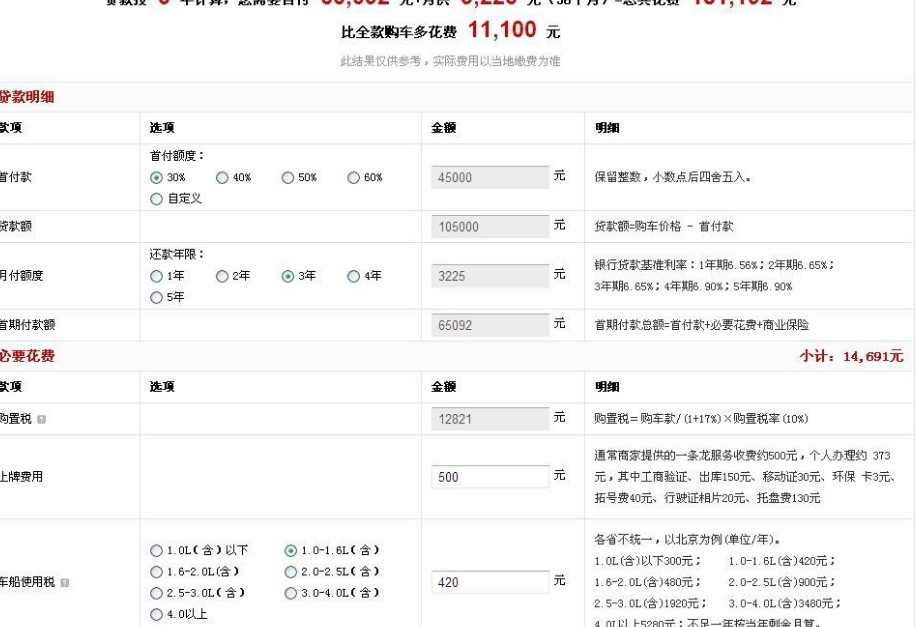This screenshot has width=918, height=627.
Task: Switch loan term to 4年
Action: coord(353,276)
